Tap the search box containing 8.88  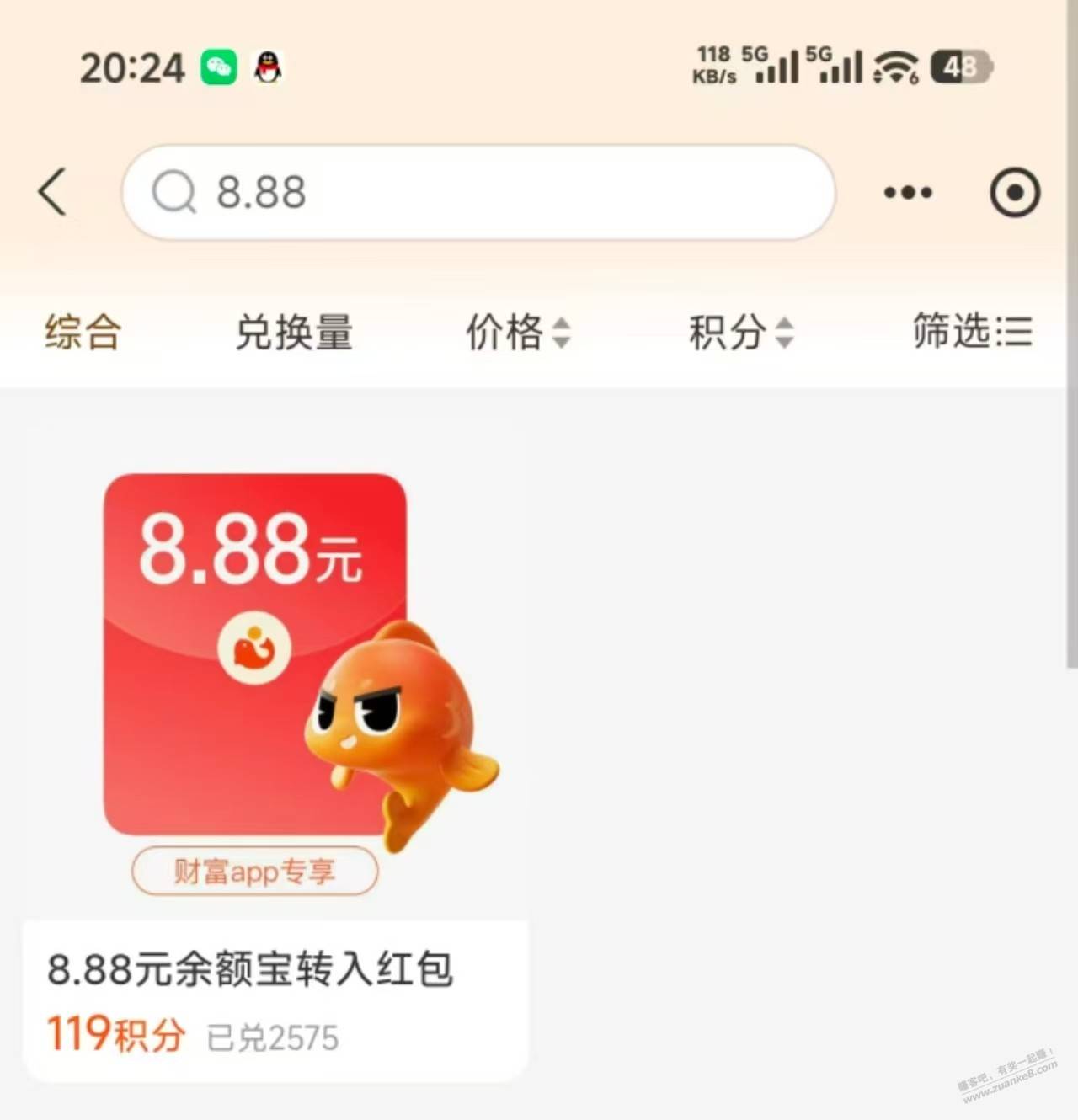(x=478, y=192)
